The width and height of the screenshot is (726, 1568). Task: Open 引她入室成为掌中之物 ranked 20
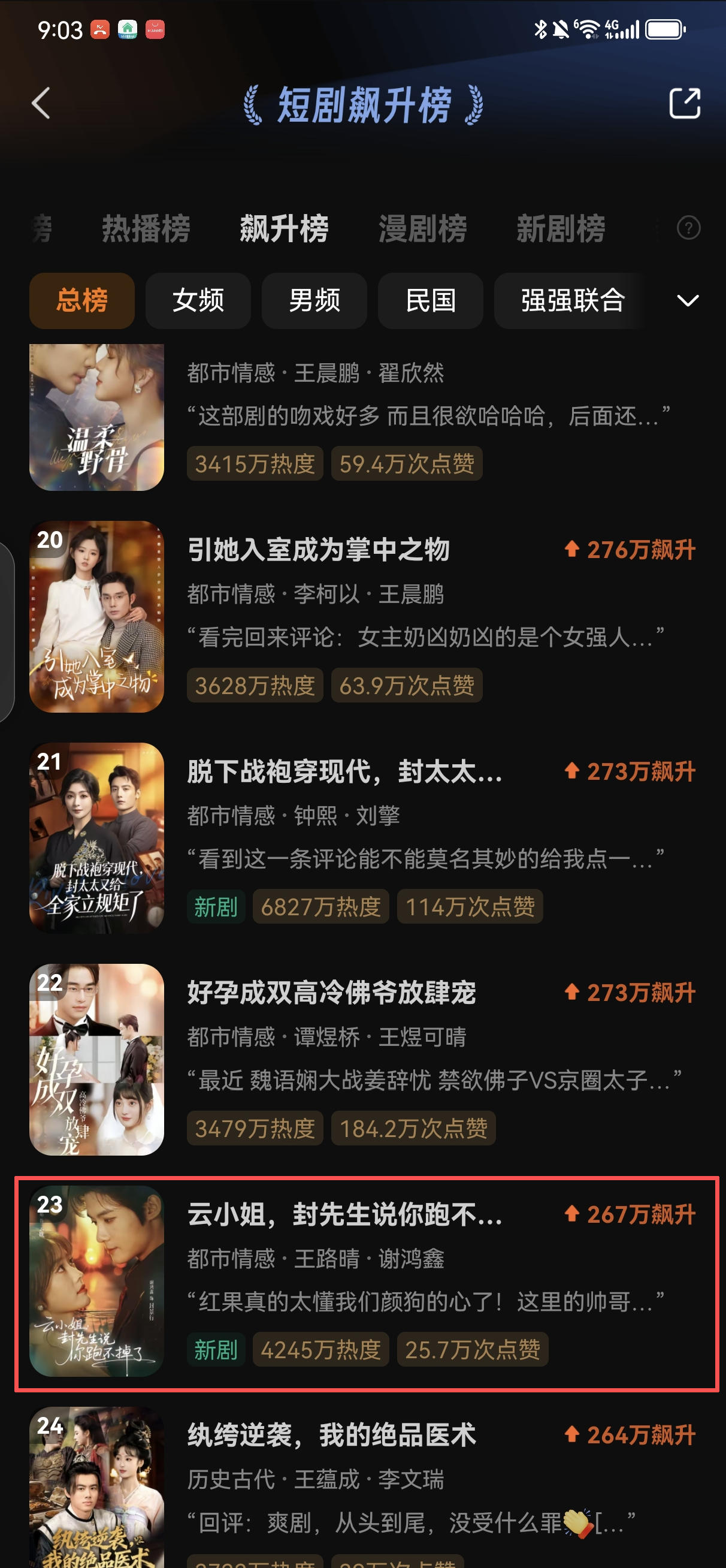[x=318, y=550]
